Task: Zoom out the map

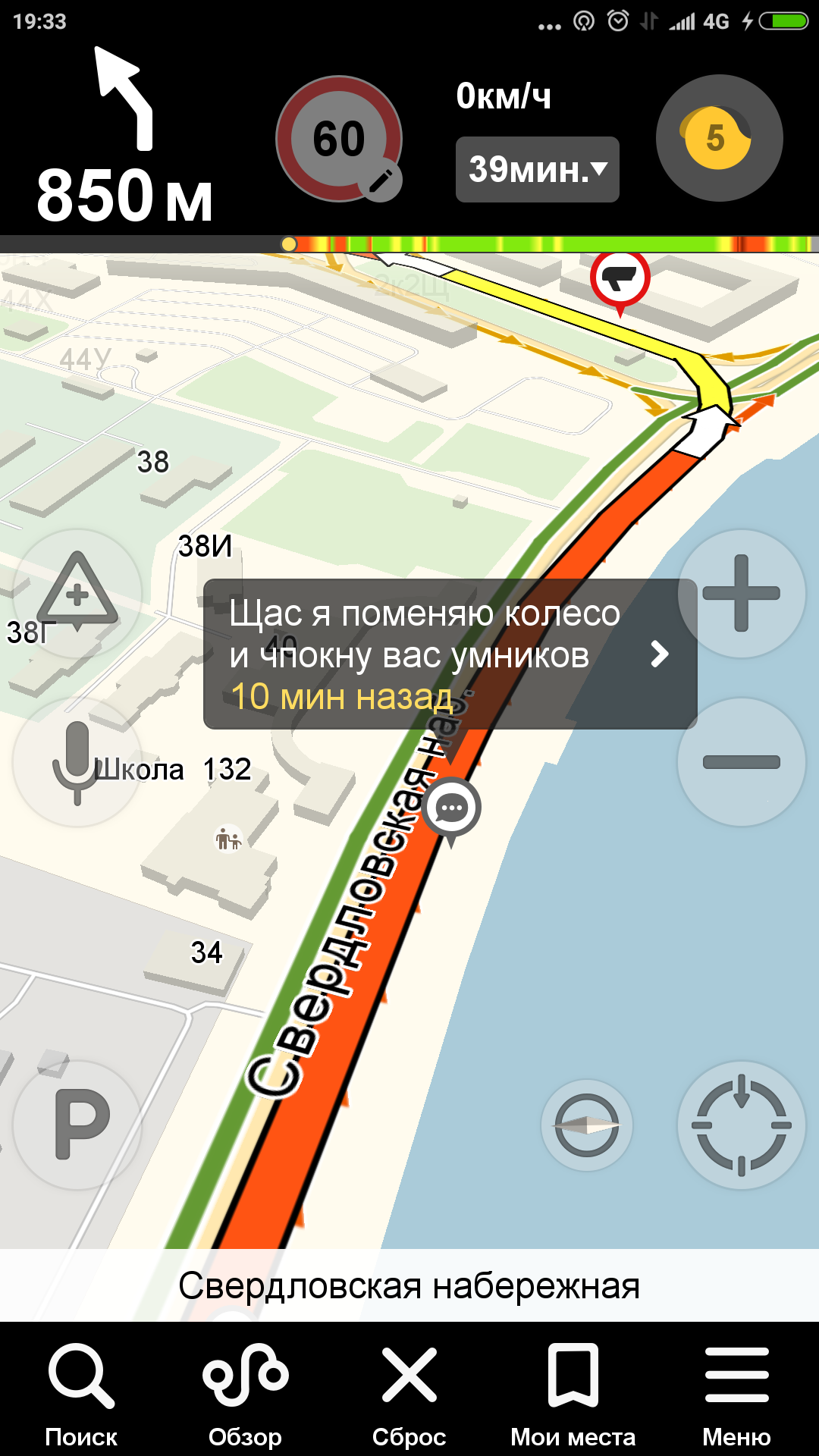Action: click(x=741, y=761)
